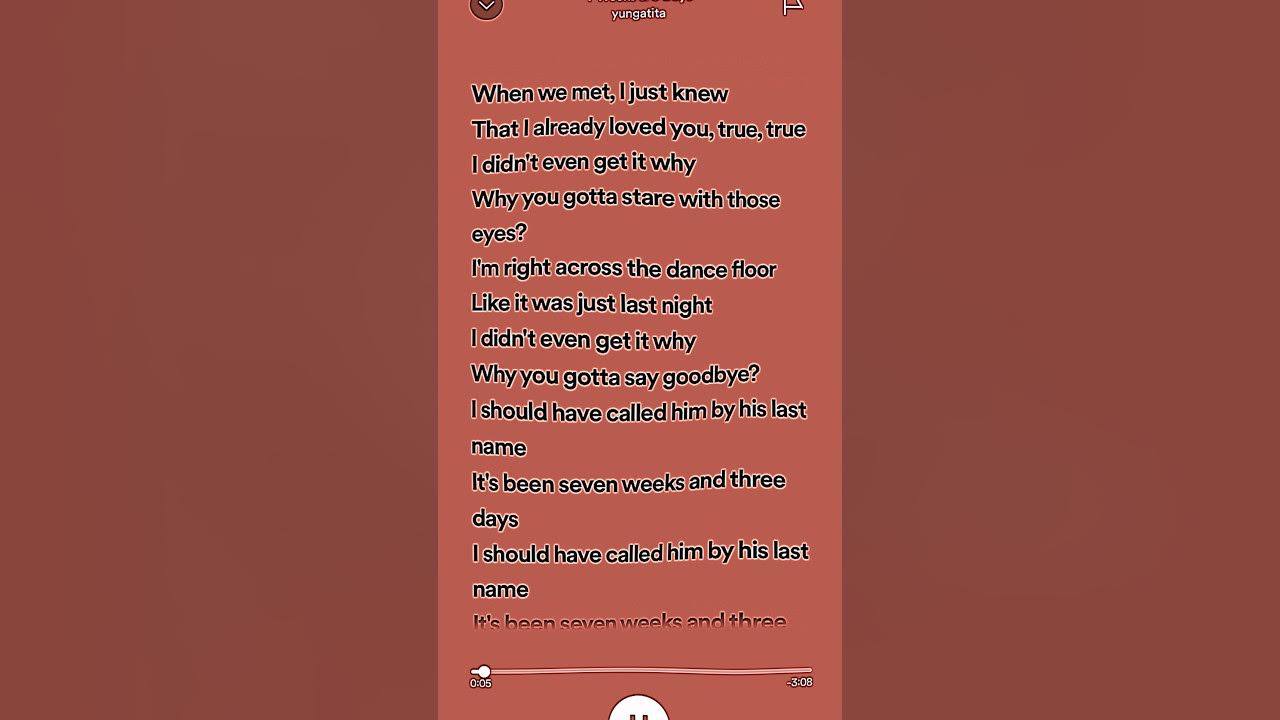Report the lyrics with the flag icon
1280x720 pixels.
pyautogui.click(x=792, y=7)
